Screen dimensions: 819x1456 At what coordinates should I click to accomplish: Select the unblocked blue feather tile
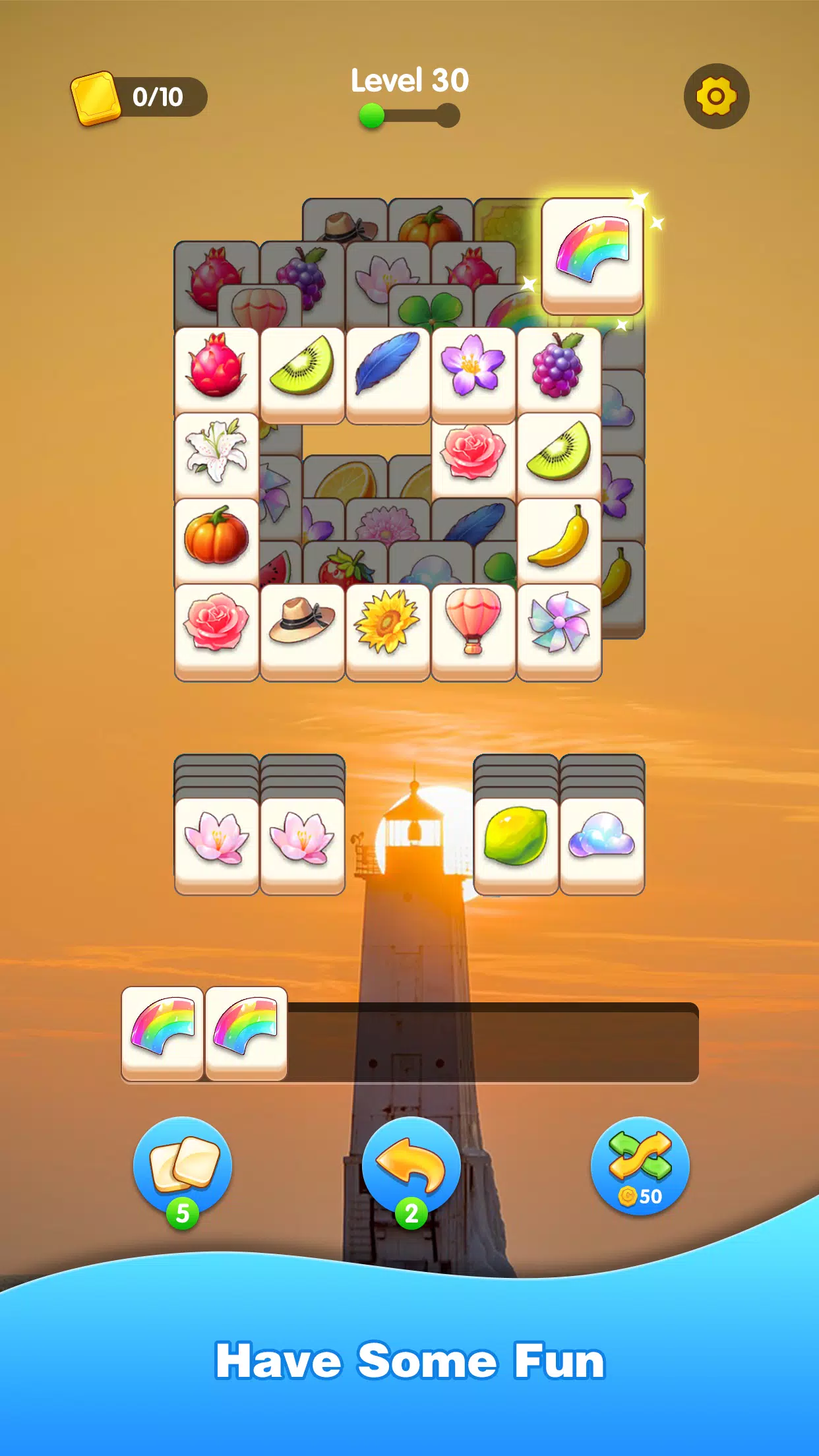pyautogui.click(x=388, y=367)
